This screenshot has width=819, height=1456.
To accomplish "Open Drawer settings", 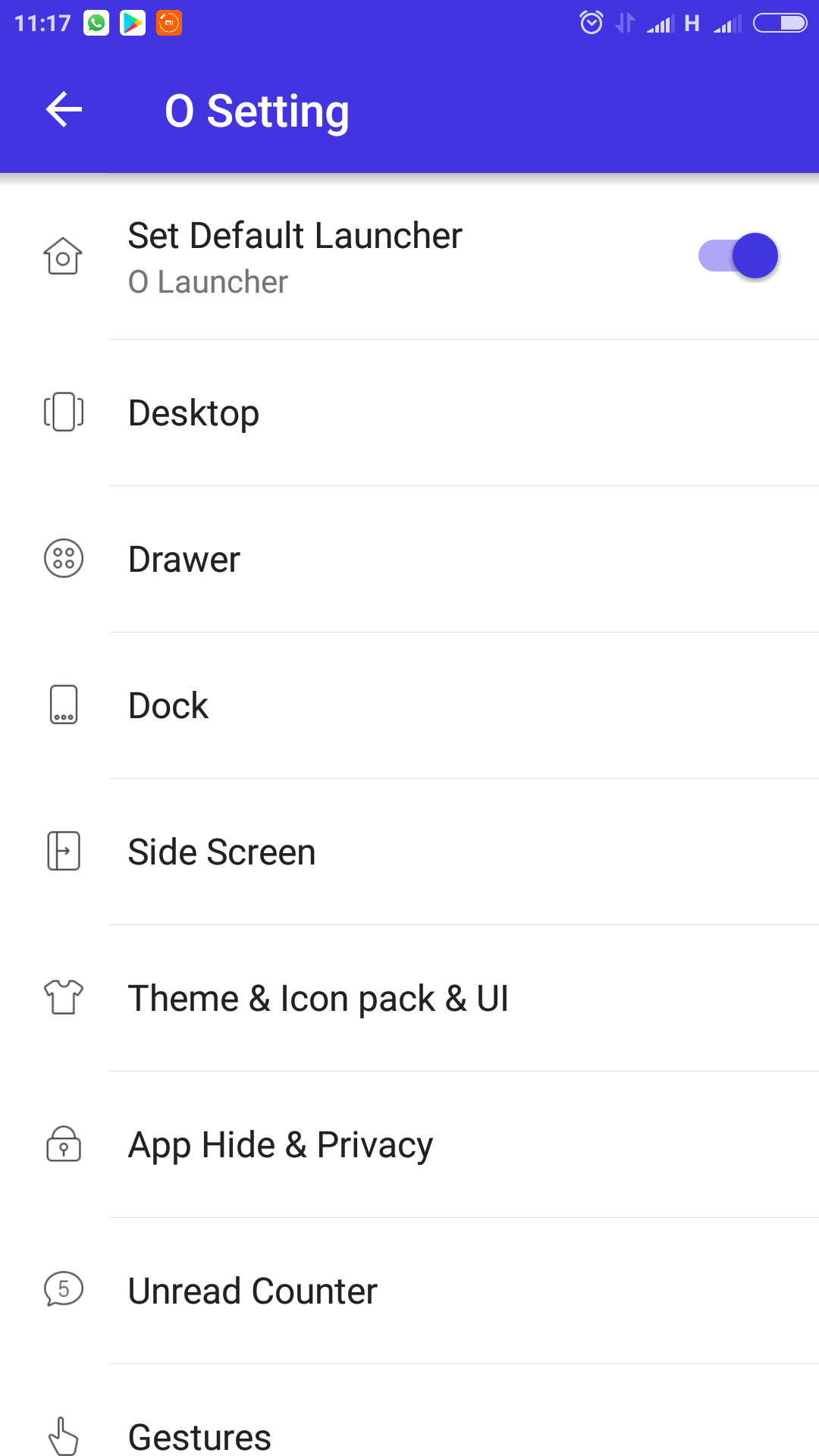I will coord(409,560).
